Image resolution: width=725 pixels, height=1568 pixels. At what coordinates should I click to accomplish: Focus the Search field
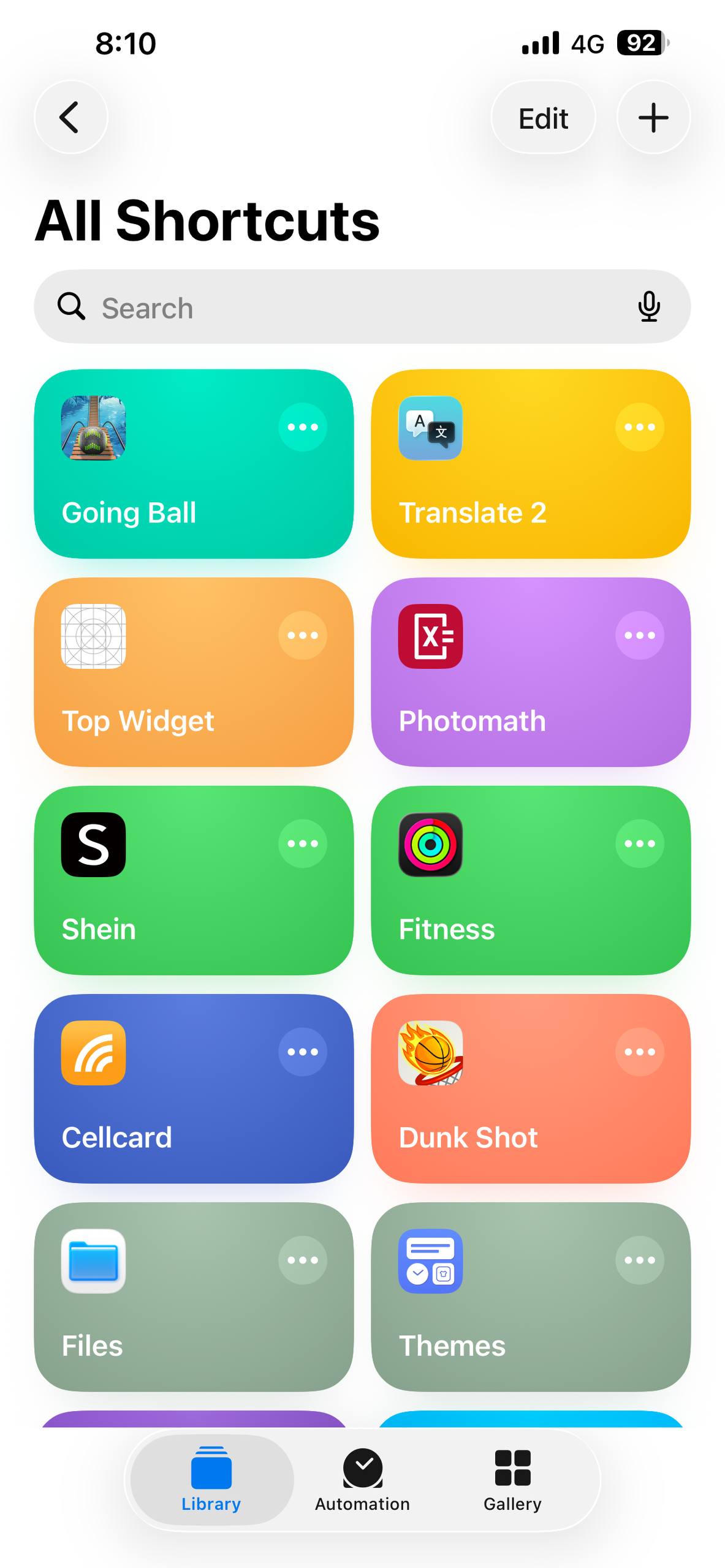click(x=355, y=307)
